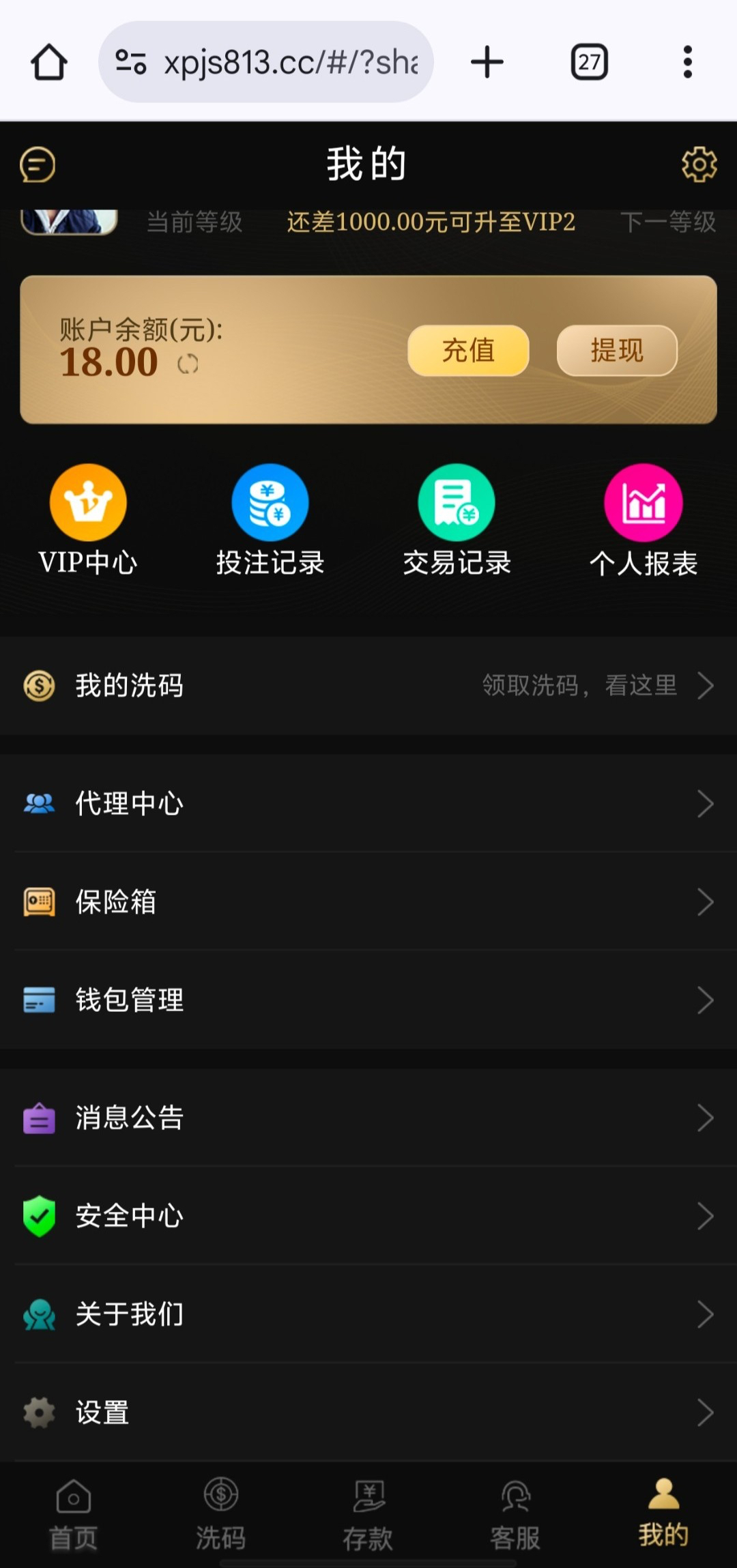Open the messages icon in header
Screen dimensions: 737x1568
click(x=38, y=165)
